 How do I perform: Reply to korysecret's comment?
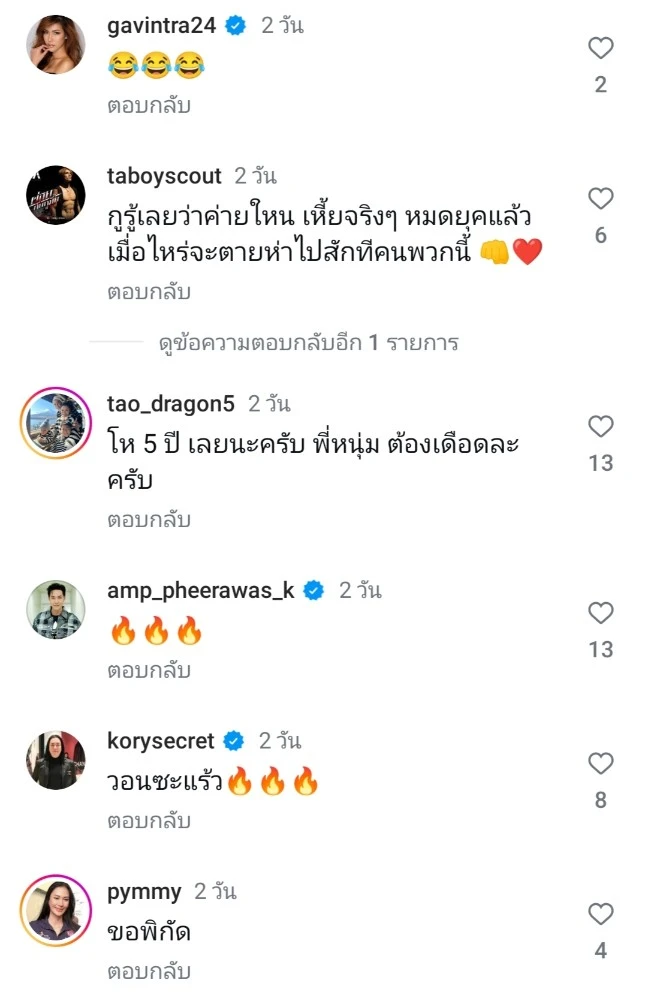[x=149, y=821]
